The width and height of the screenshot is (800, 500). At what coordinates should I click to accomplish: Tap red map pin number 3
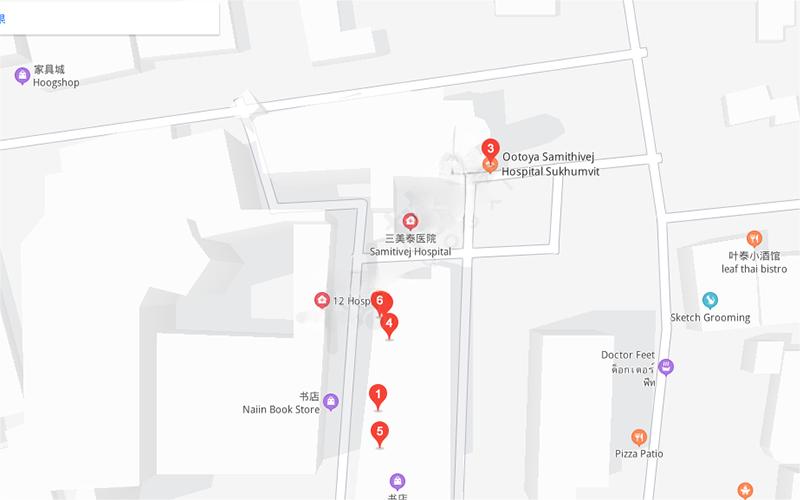pyautogui.click(x=489, y=148)
